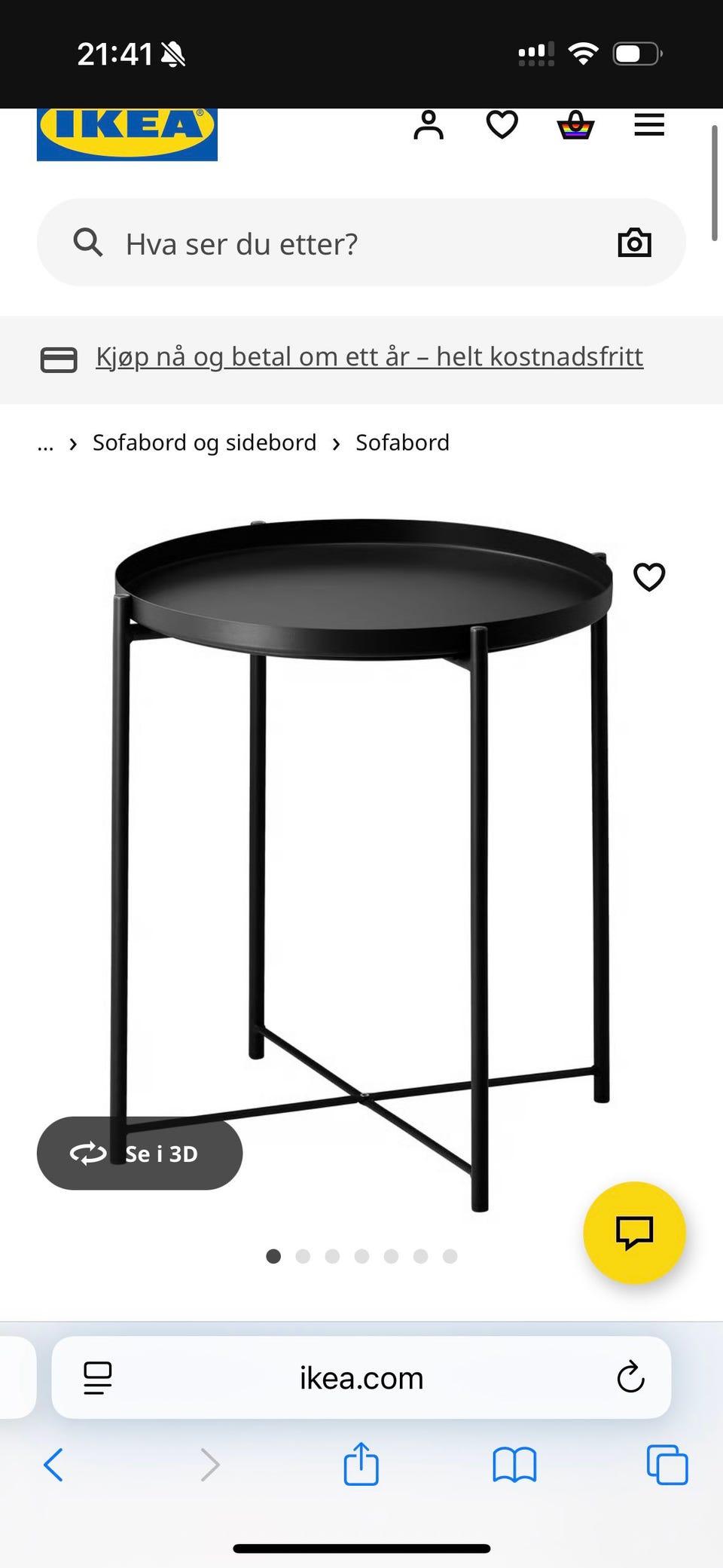Open Safari reader view controls
This screenshot has height=1568, width=723.
click(x=96, y=1377)
